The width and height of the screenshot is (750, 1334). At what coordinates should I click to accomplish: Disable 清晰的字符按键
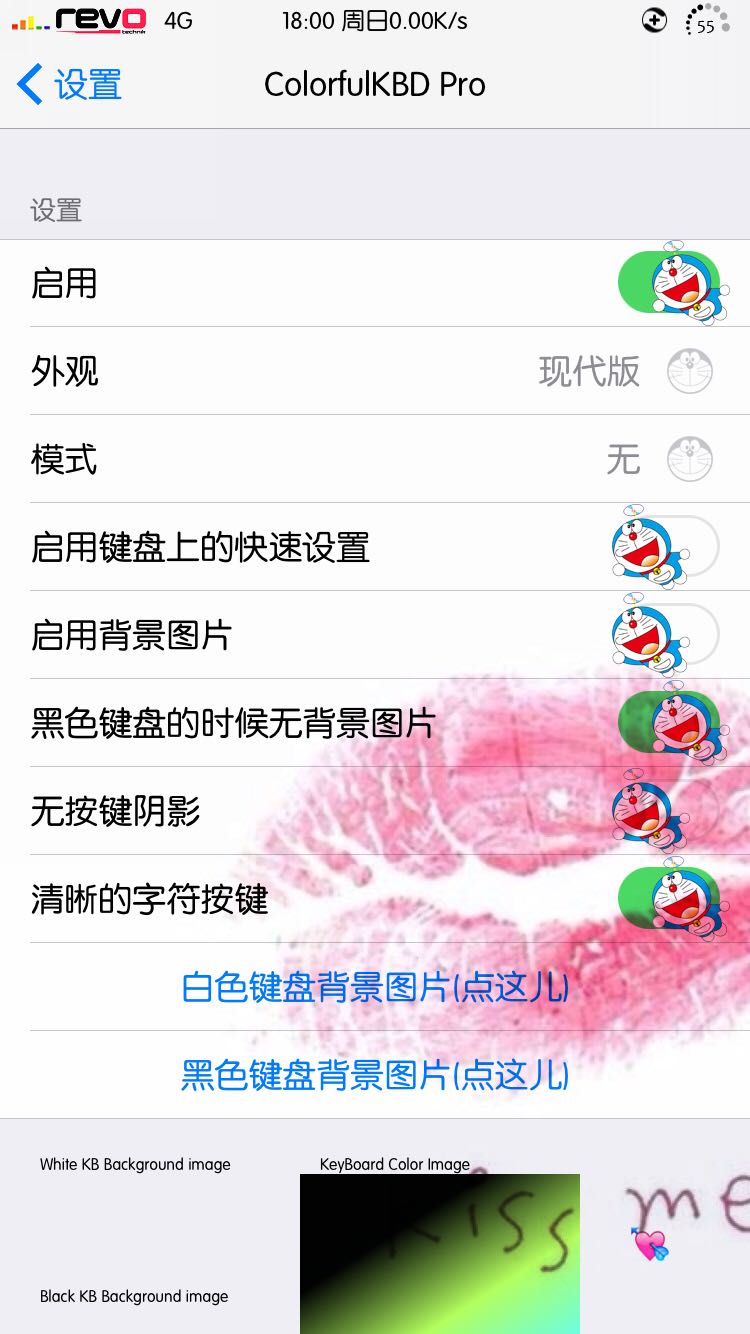(x=668, y=899)
